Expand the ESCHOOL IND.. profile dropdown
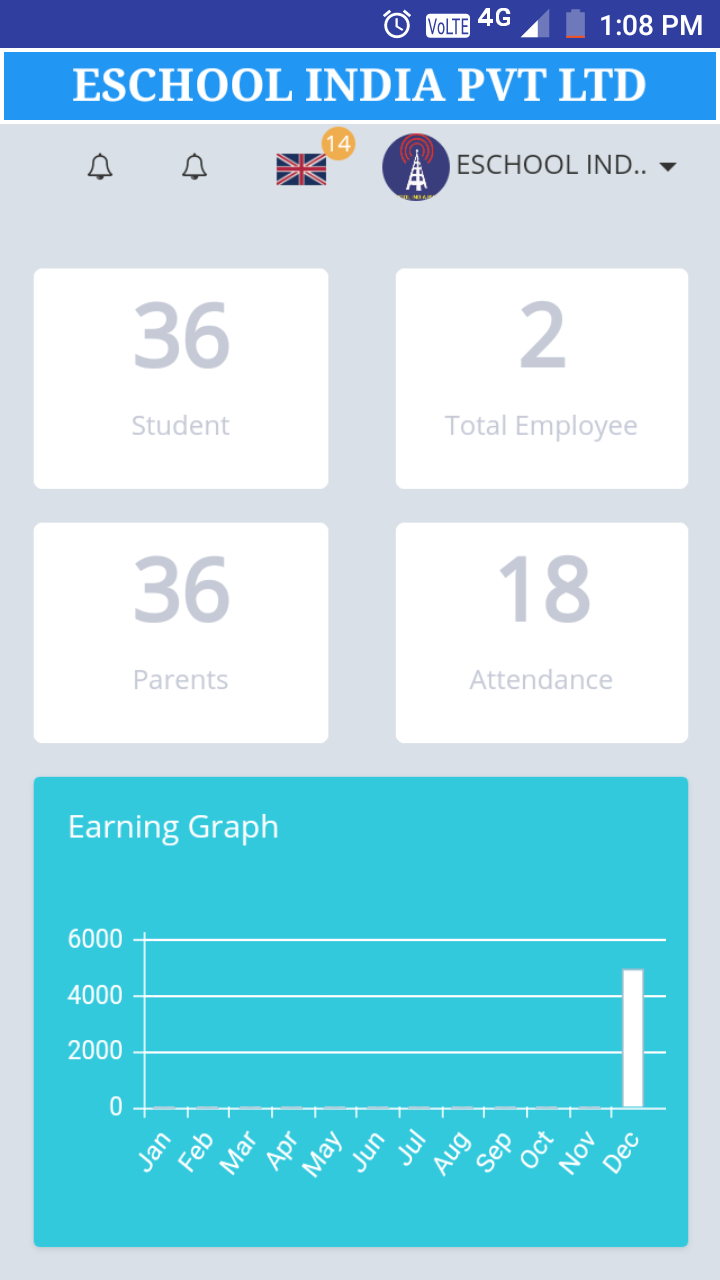The image size is (720, 1280). [530, 167]
